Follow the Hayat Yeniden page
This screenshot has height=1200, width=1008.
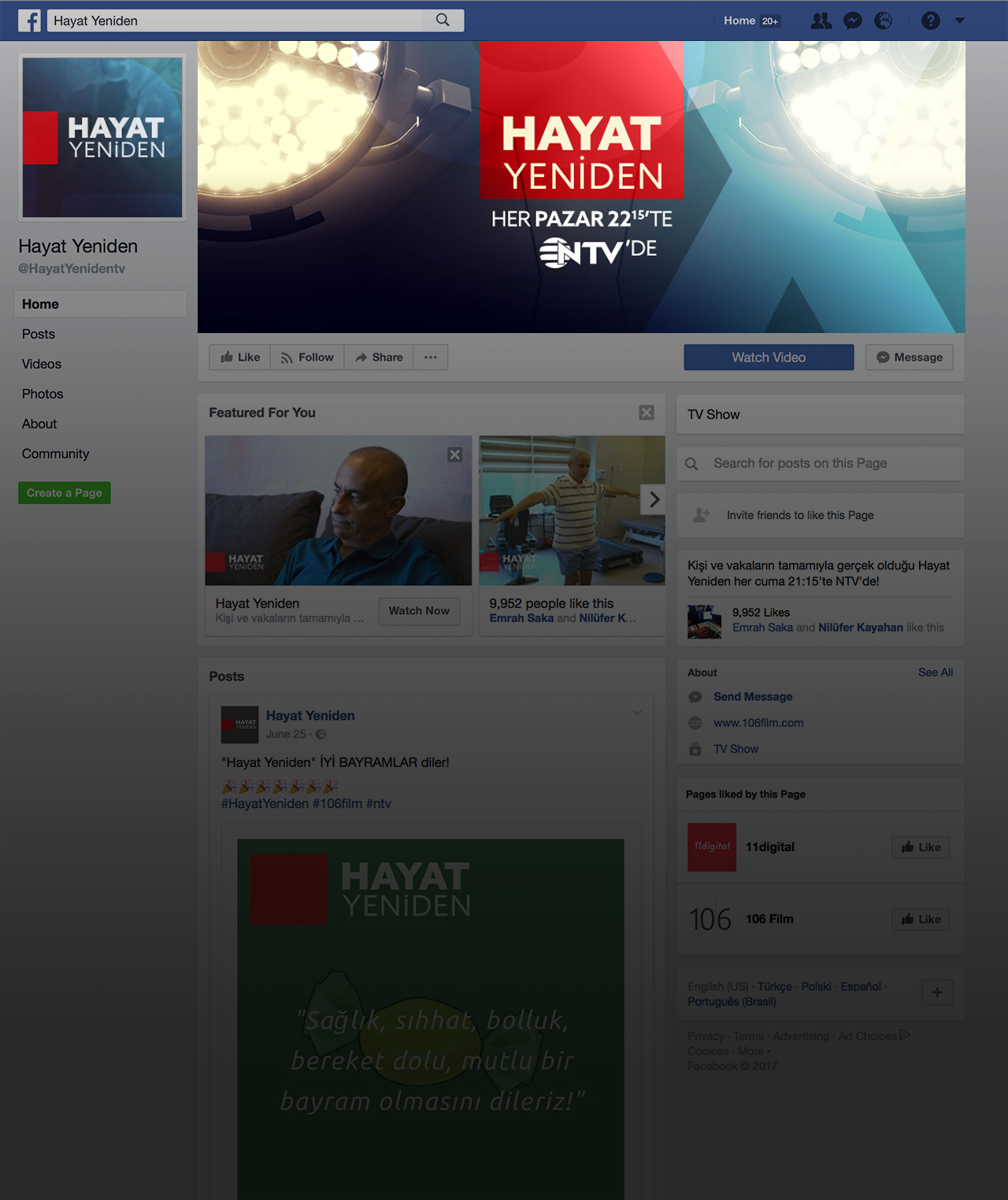(x=307, y=357)
